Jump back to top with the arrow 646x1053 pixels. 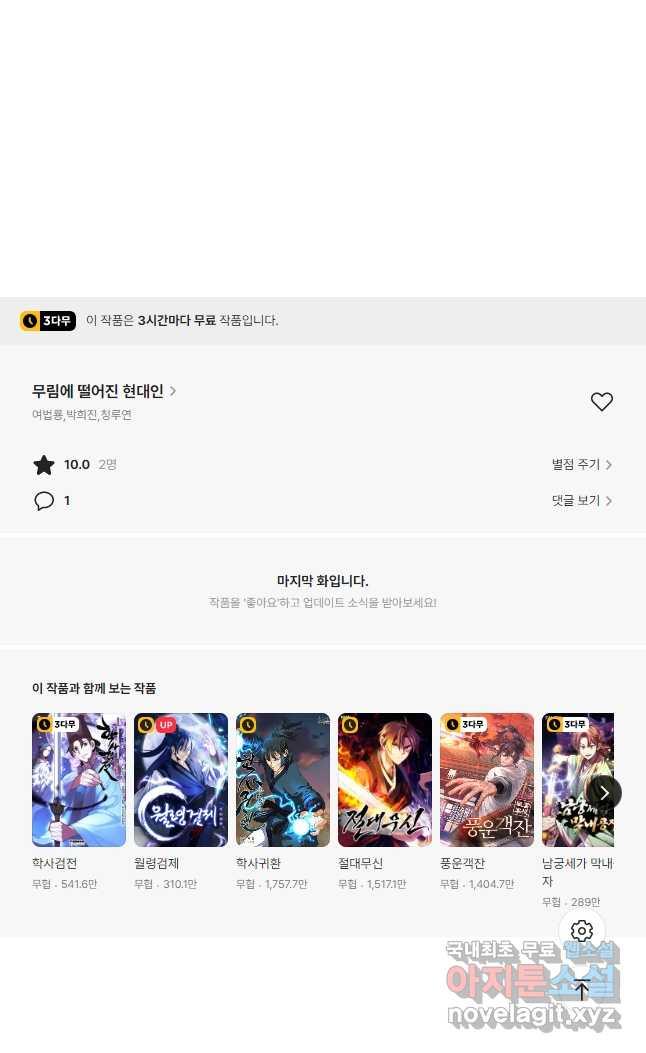(x=582, y=990)
